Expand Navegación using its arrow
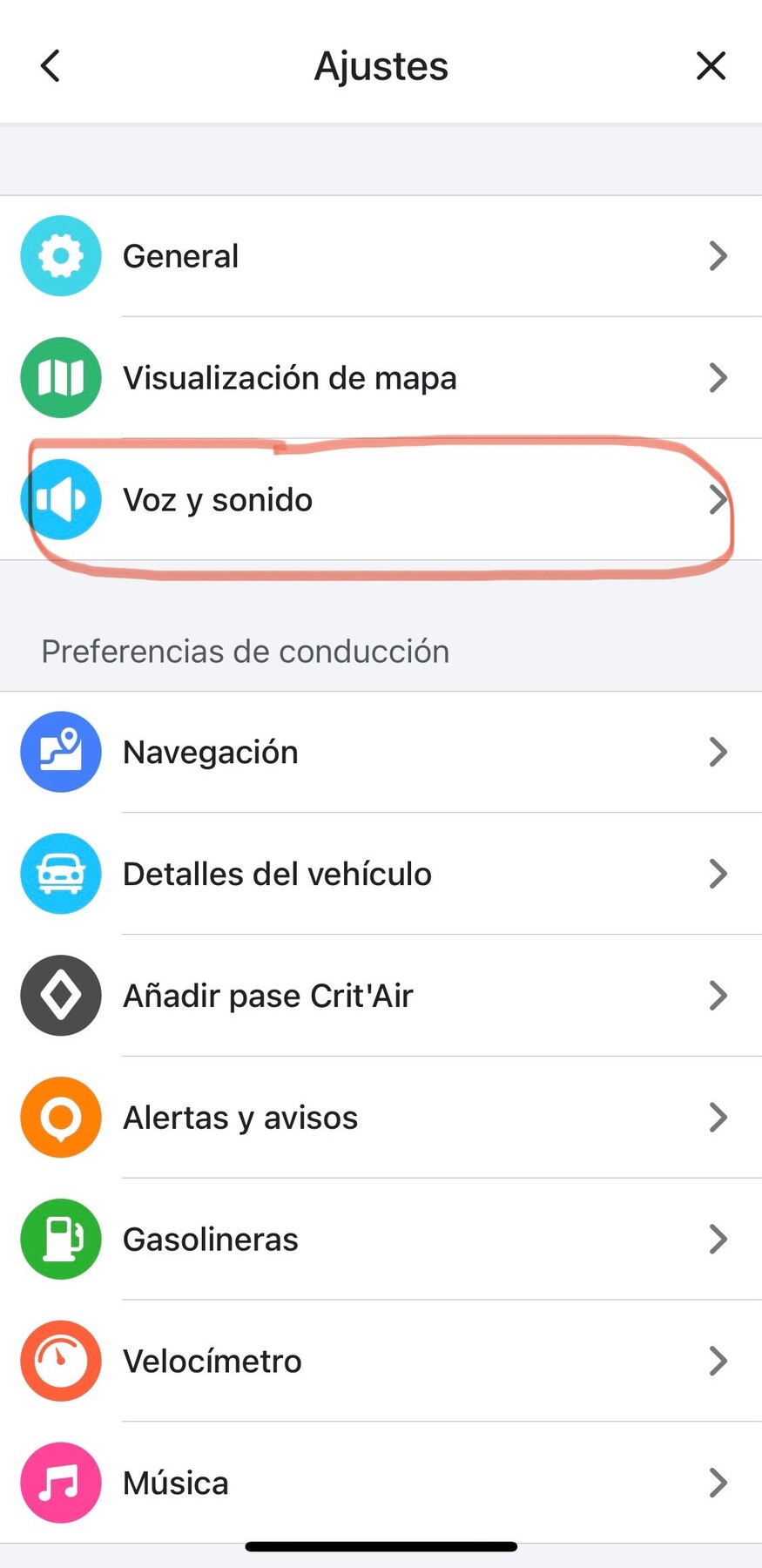The image size is (762, 1568). click(718, 751)
